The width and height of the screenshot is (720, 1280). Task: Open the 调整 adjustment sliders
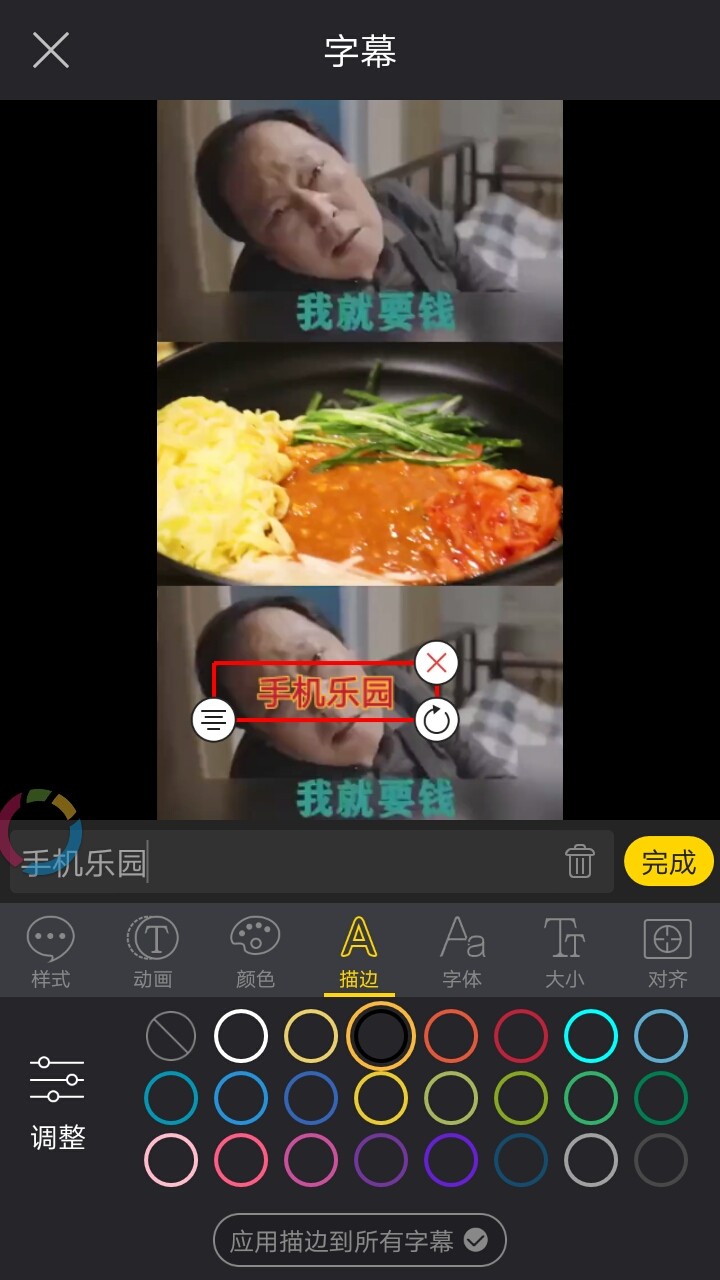point(58,1102)
